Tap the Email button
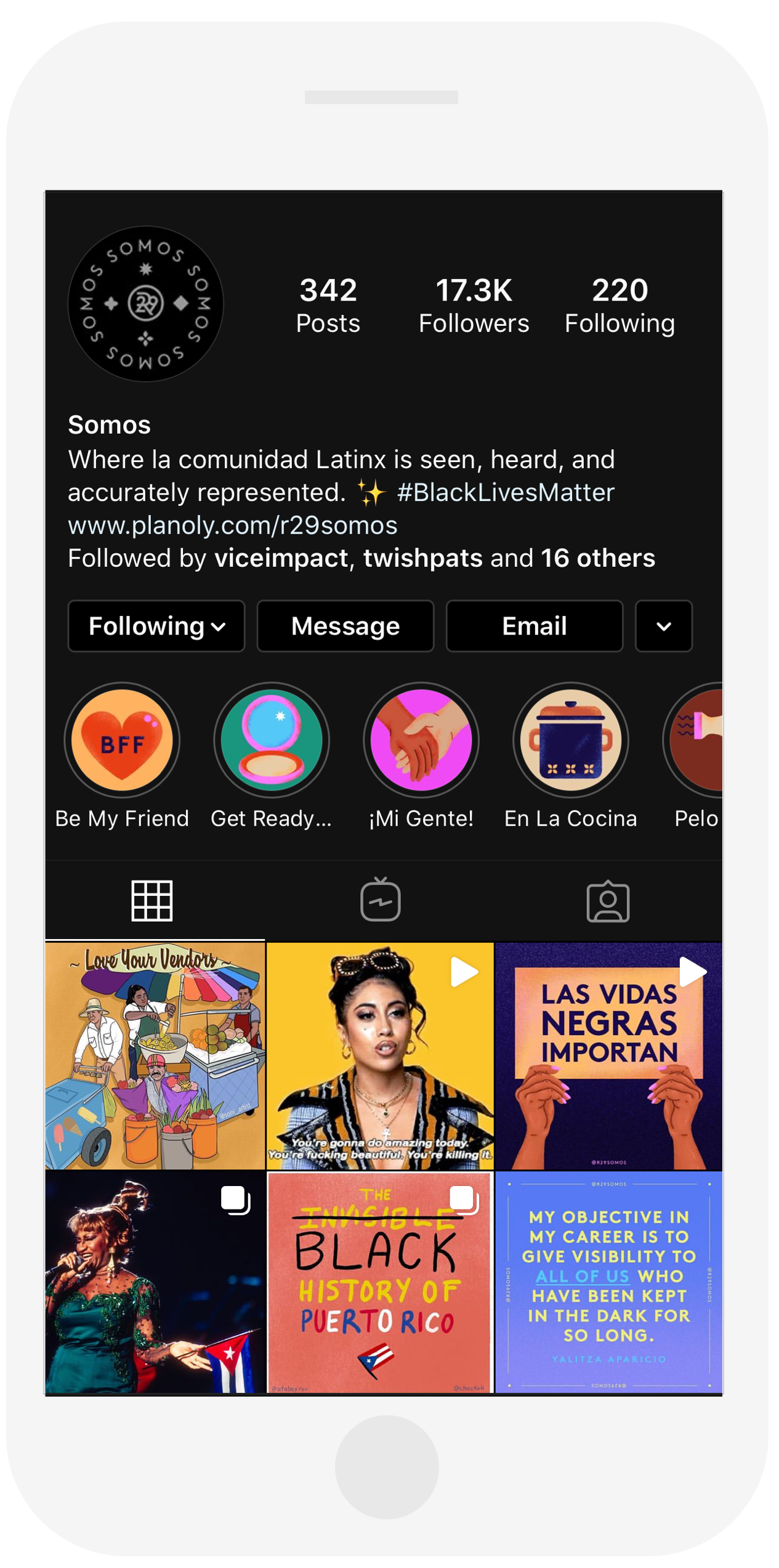The image size is (779, 1568). 534,626
